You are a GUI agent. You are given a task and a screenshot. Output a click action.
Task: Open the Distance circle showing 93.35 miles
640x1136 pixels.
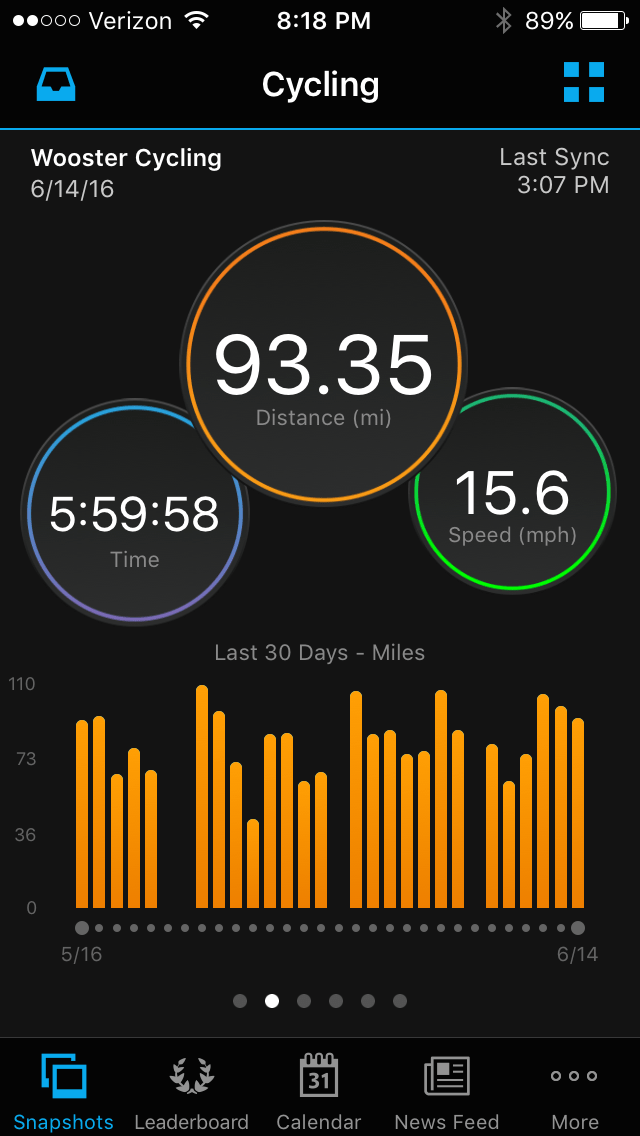tap(323, 364)
